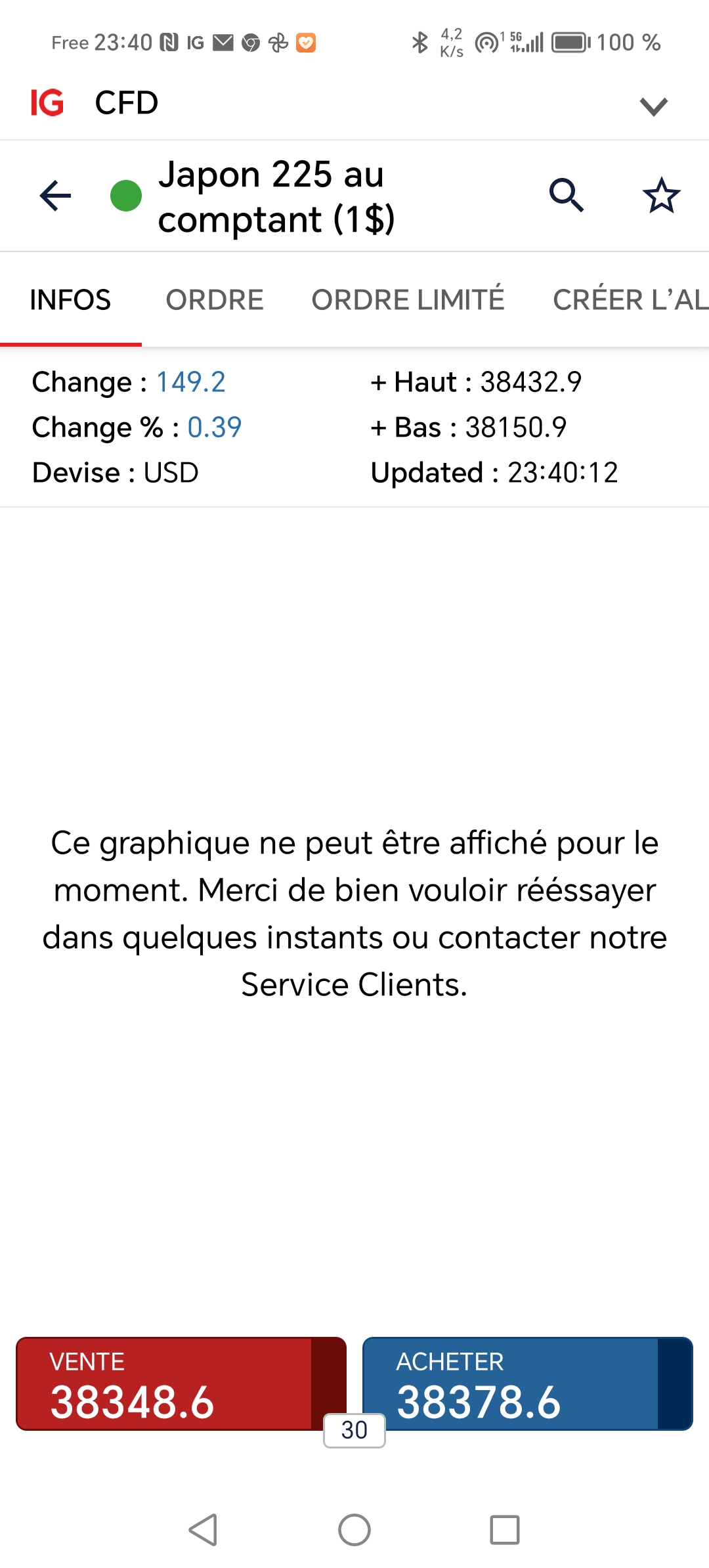The image size is (709, 1568).
Task: Switch to the ORDRE LIMITÉ tab
Action: (x=408, y=300)
